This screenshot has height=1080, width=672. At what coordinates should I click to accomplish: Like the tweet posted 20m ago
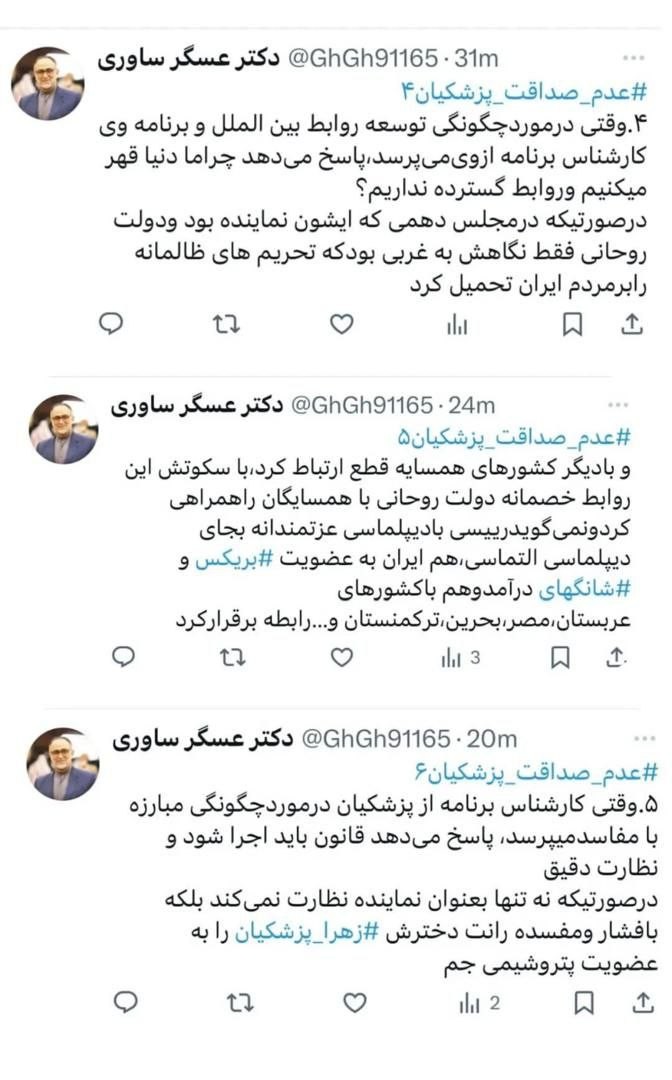coord(354,1002)
